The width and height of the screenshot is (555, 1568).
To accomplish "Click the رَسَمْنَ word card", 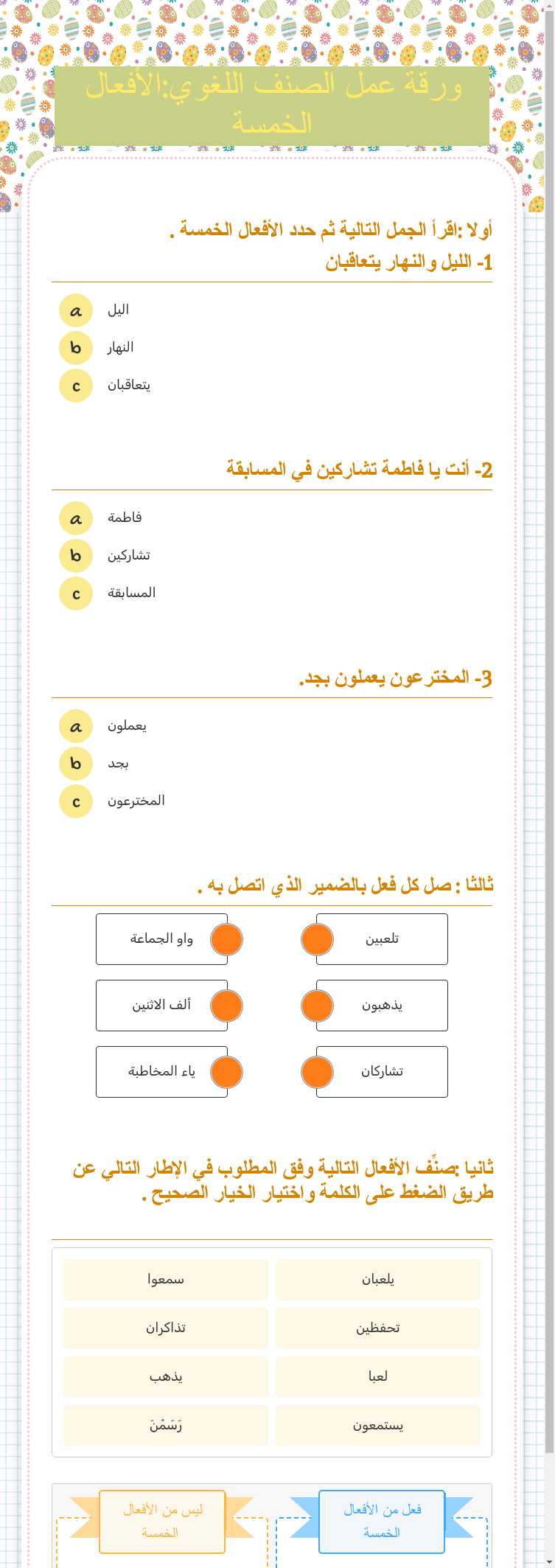I will click(165, 1425).
